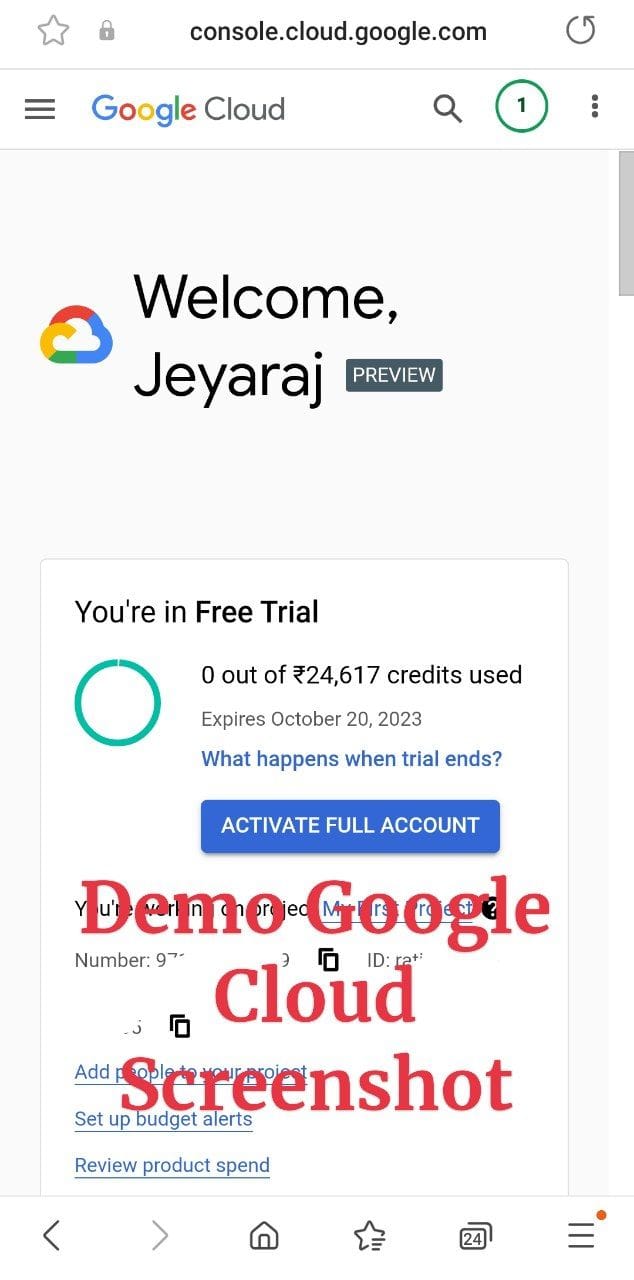The width and height of the screenshot is (634, 1280).
Task: Open the Google Cloud overflow menu
Action: [595, 107]
